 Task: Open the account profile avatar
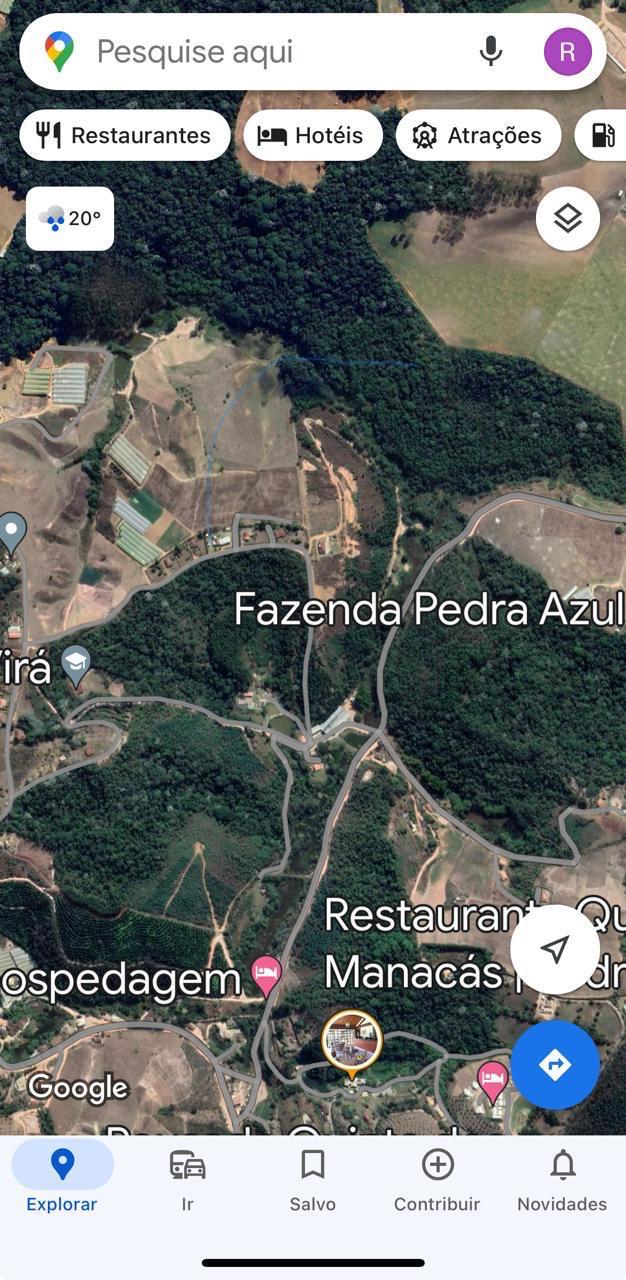coord(567,51)
